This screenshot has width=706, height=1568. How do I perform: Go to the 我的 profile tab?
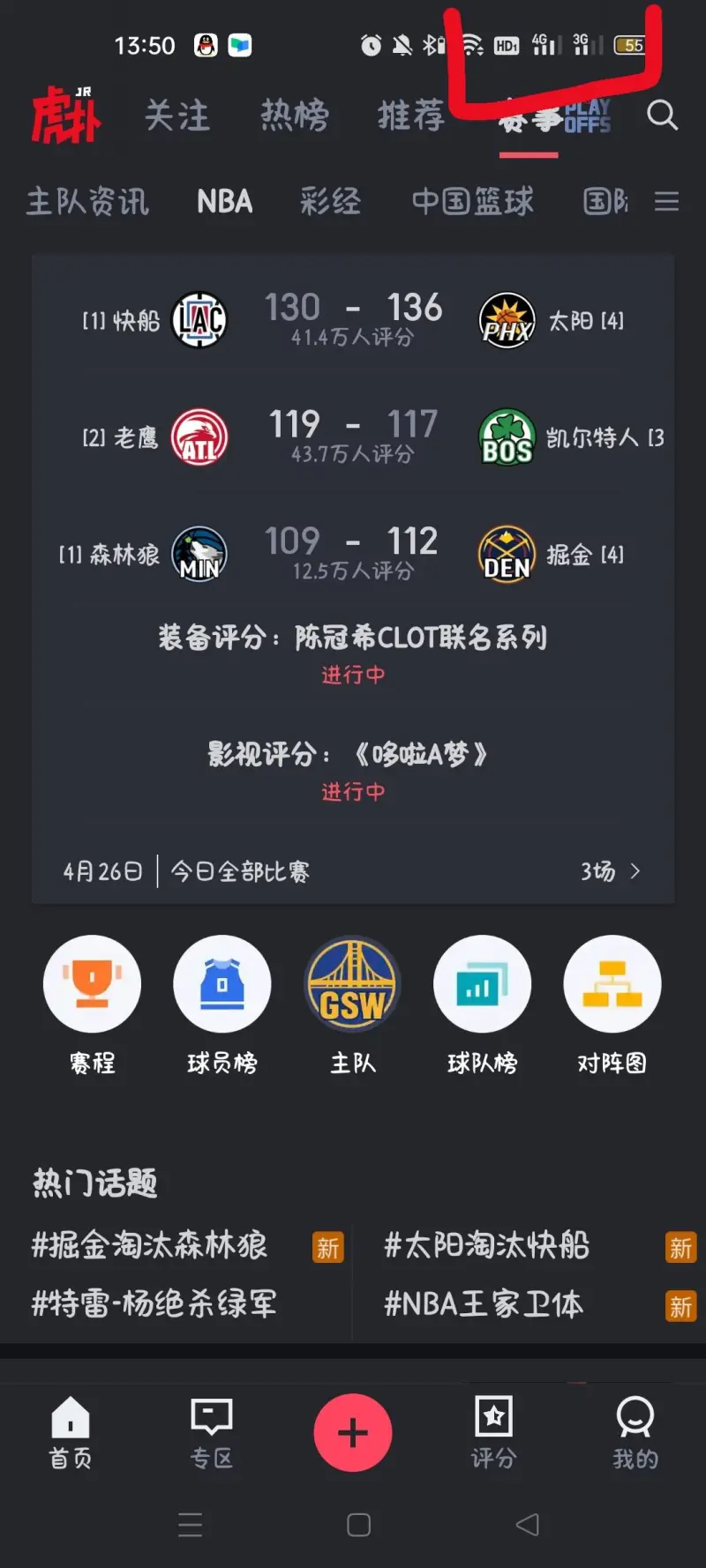point(635,1432)
